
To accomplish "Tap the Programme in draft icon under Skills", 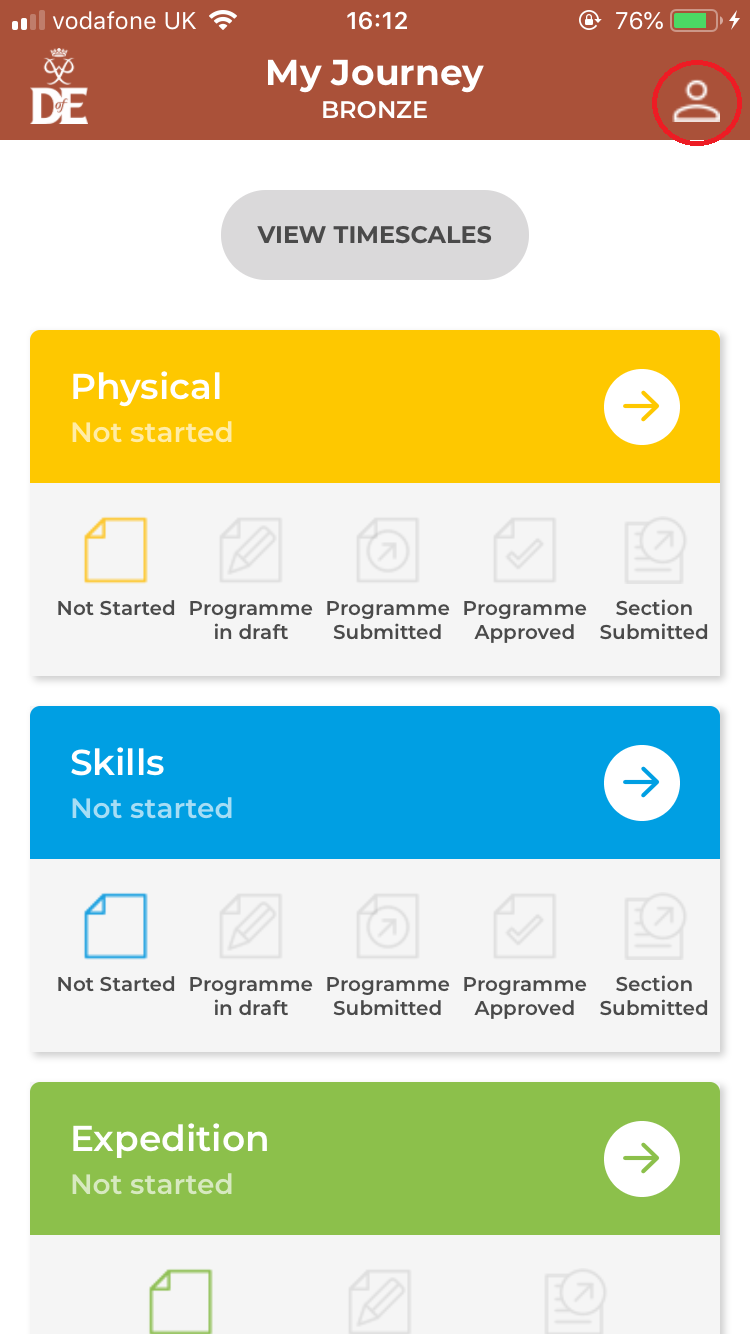I will pyautogui.click(x=250, y=925).
